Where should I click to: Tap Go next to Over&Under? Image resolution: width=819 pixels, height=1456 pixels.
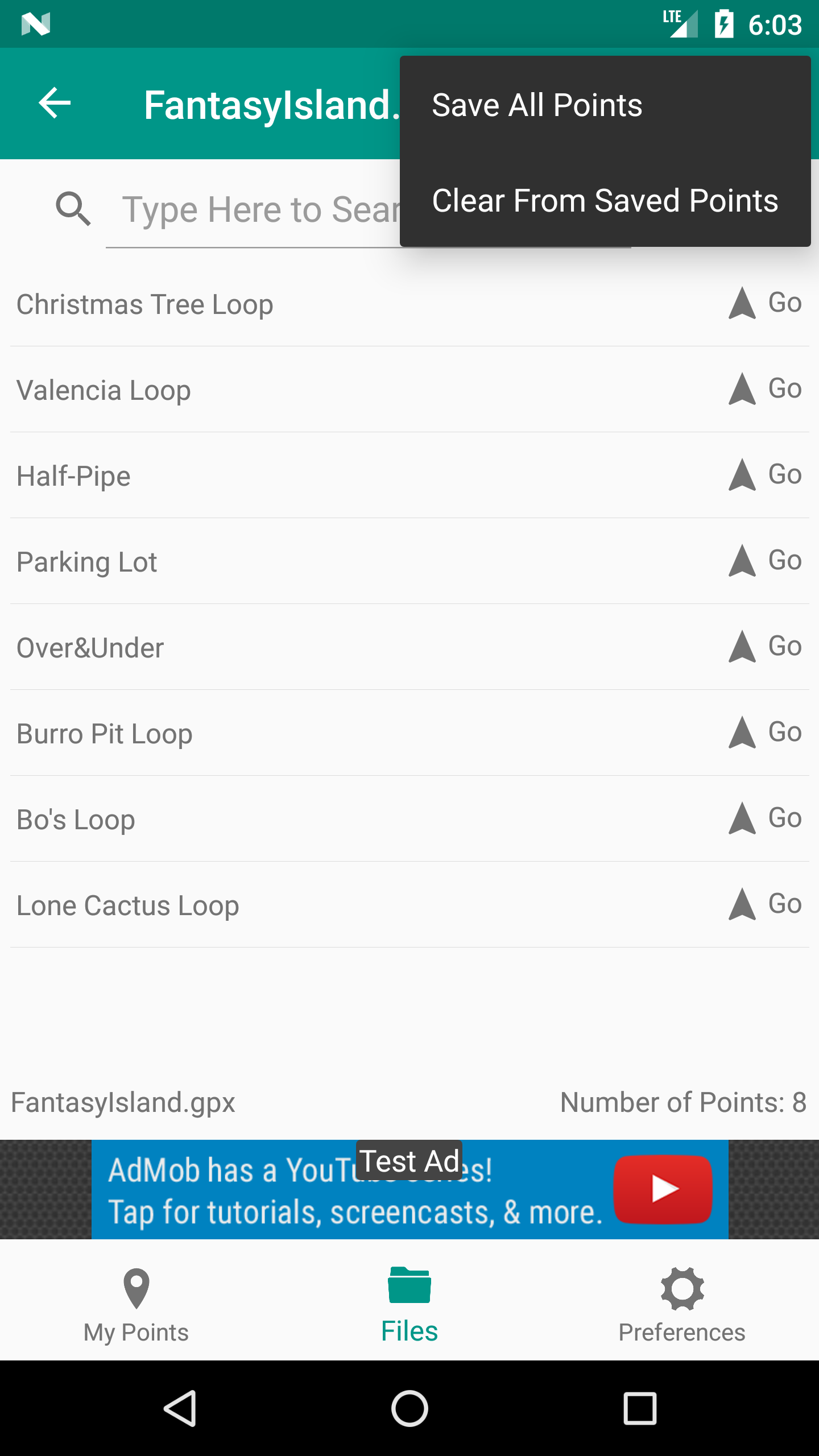[766, 647]
